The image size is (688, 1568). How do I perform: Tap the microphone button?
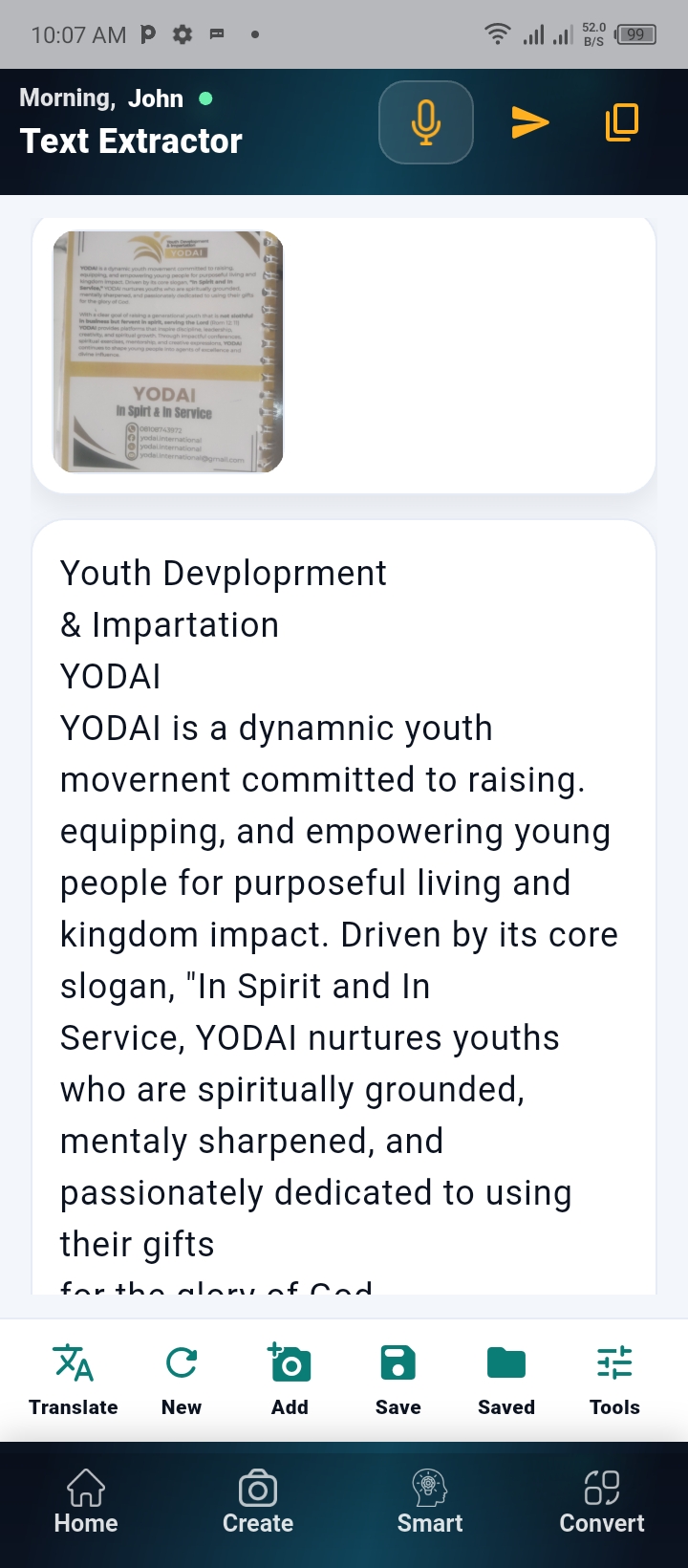click(x=426, y=122)
